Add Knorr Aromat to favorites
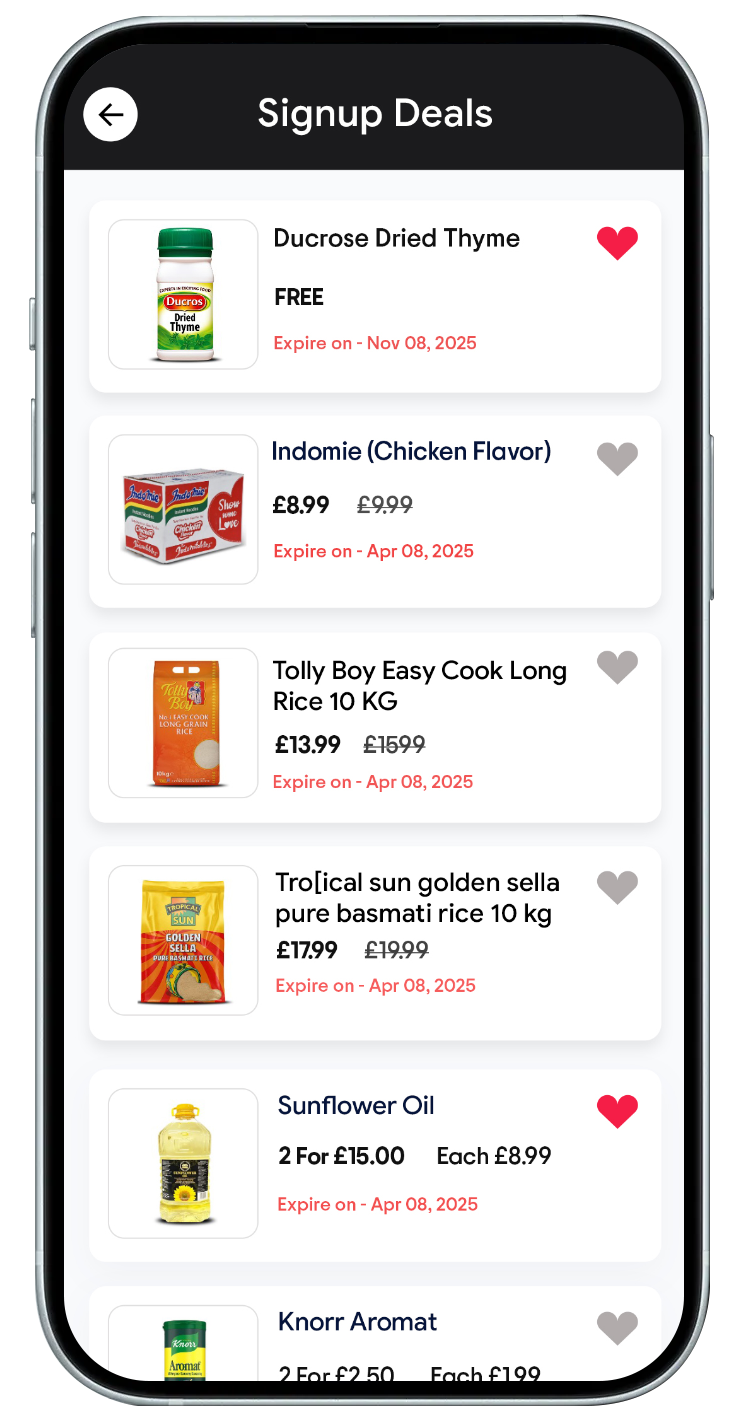Screen dimensions: 740x1420 point(617,1328)
